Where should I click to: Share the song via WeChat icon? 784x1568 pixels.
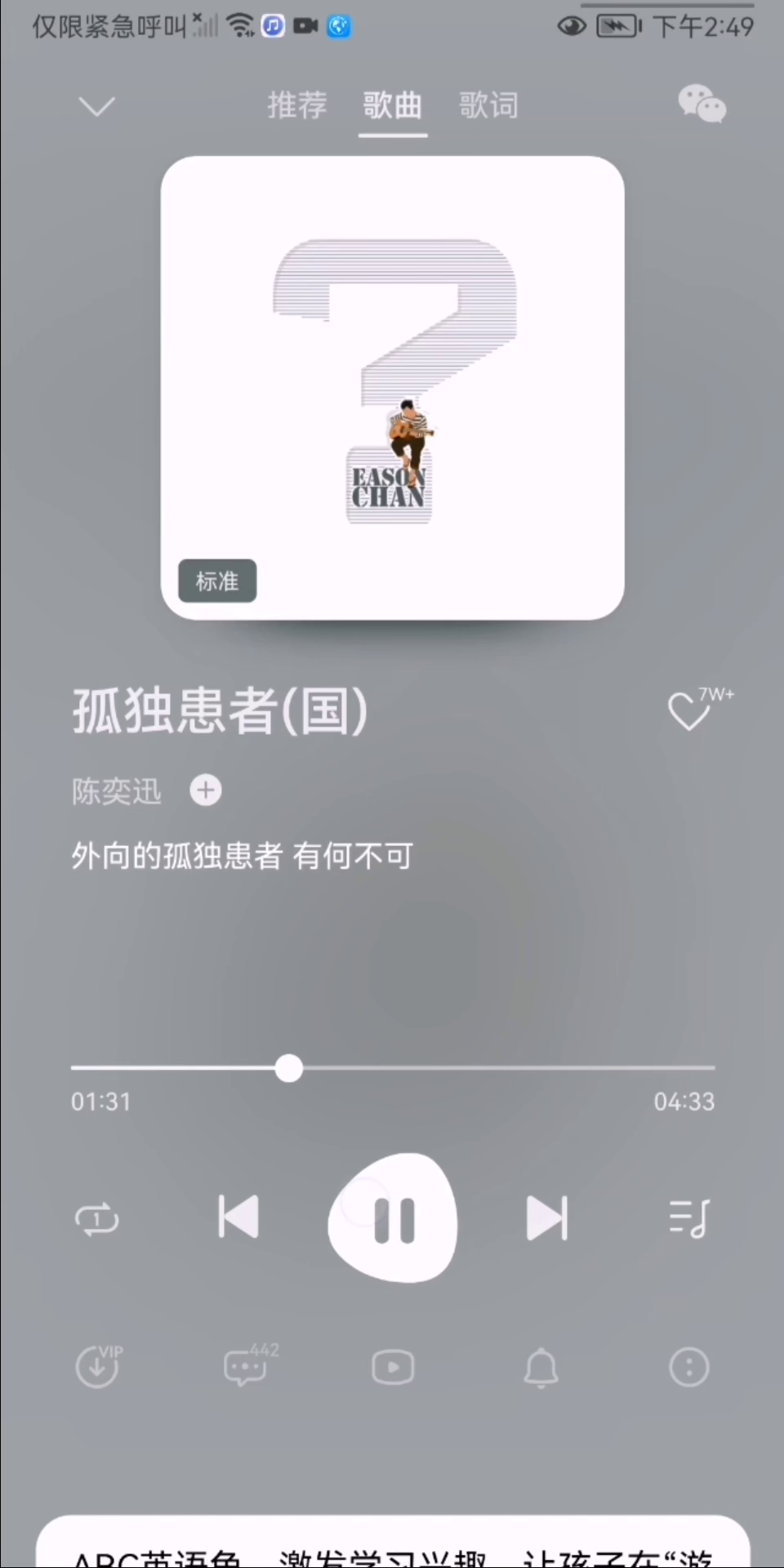pos(702,105)
